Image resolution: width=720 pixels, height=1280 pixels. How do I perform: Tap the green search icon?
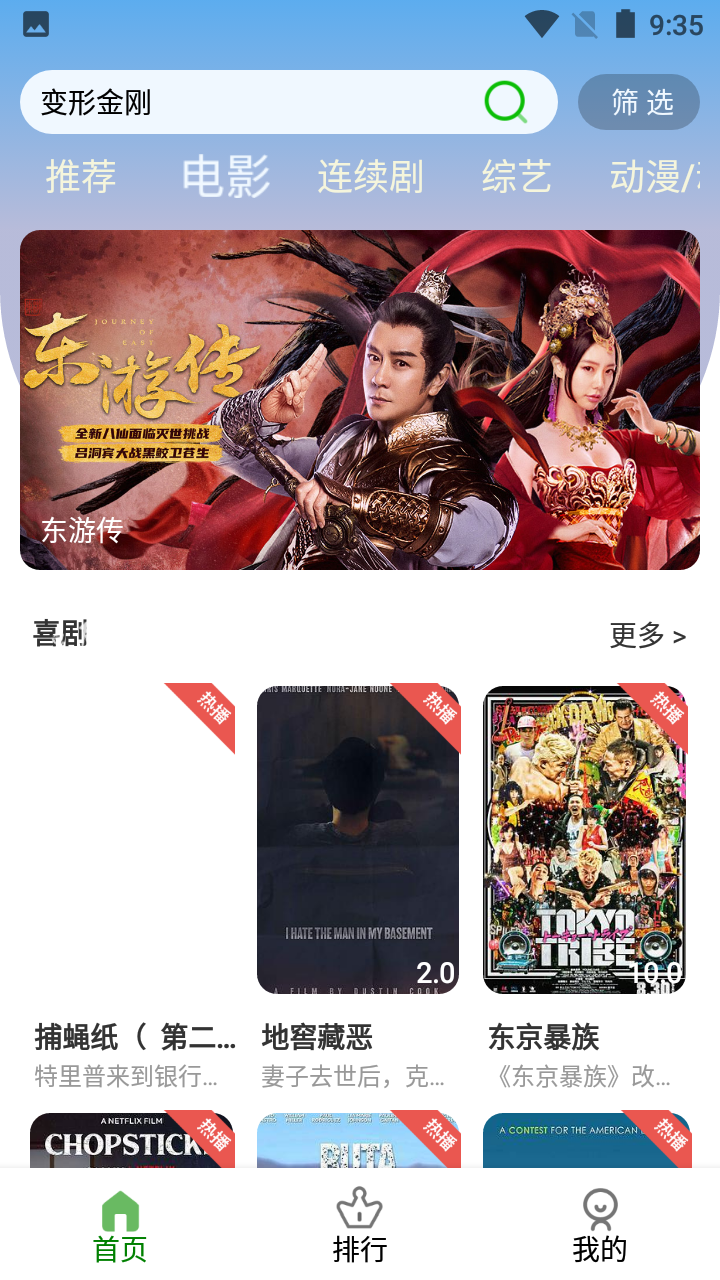tap(506, 102)
